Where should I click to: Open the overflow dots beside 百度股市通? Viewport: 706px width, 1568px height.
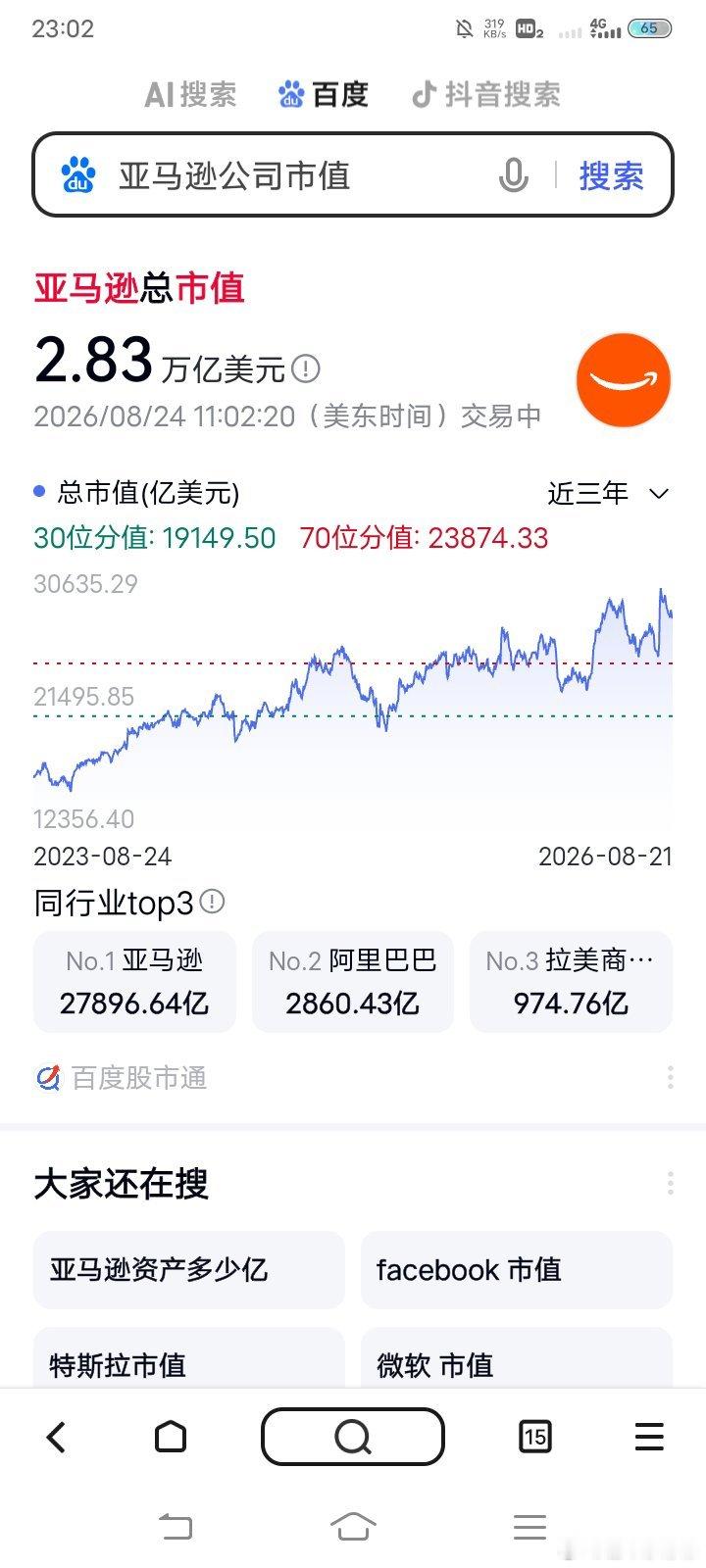[670, 1078]
